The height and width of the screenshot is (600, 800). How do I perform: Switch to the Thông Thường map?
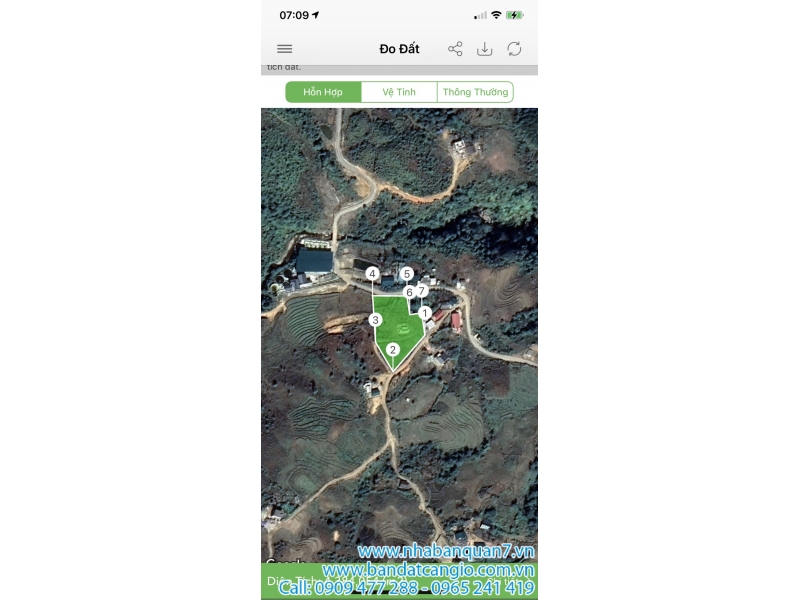coord(476,92)
